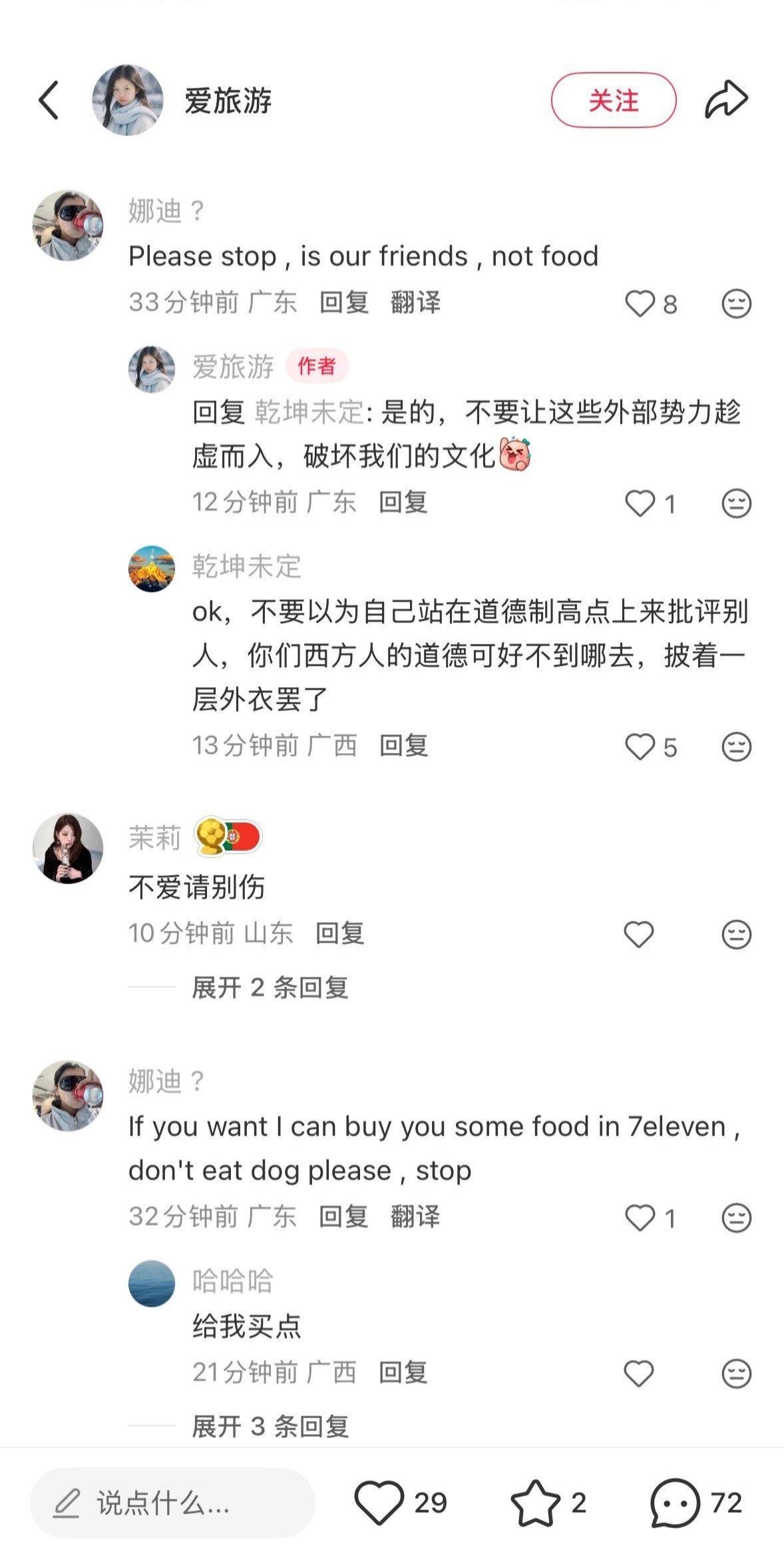
Task: Reply to 乾坤未定's comment
Action: tap(403, 746)
